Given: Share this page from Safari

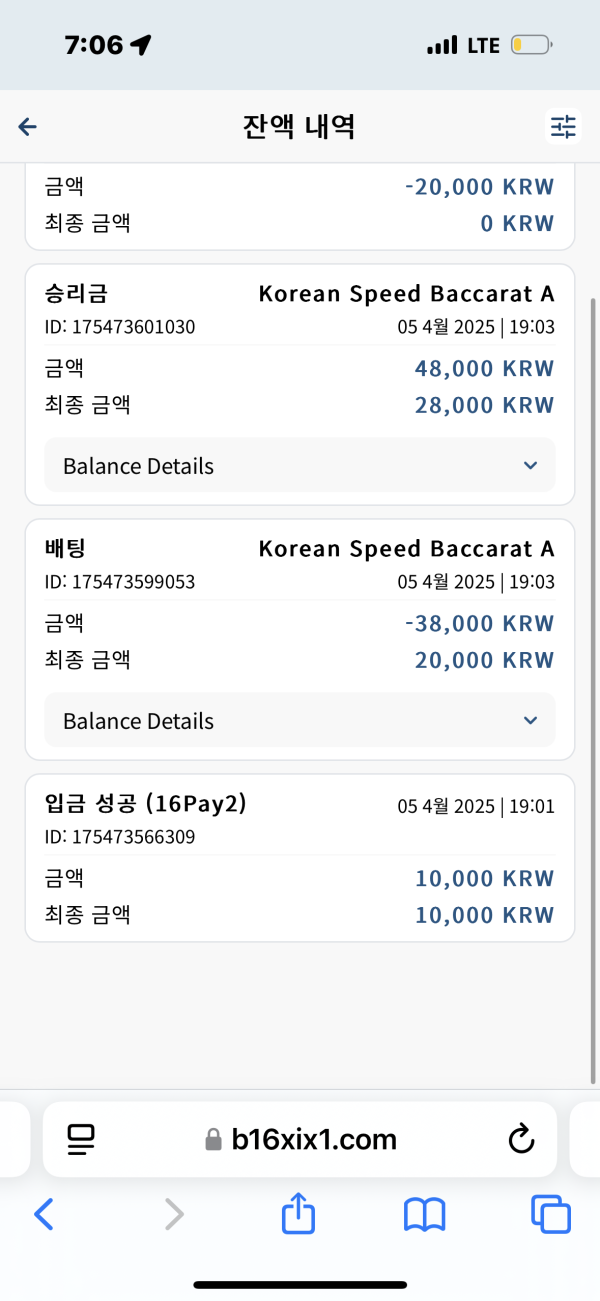Looking at the screenshot, I should coord(298,1214).
